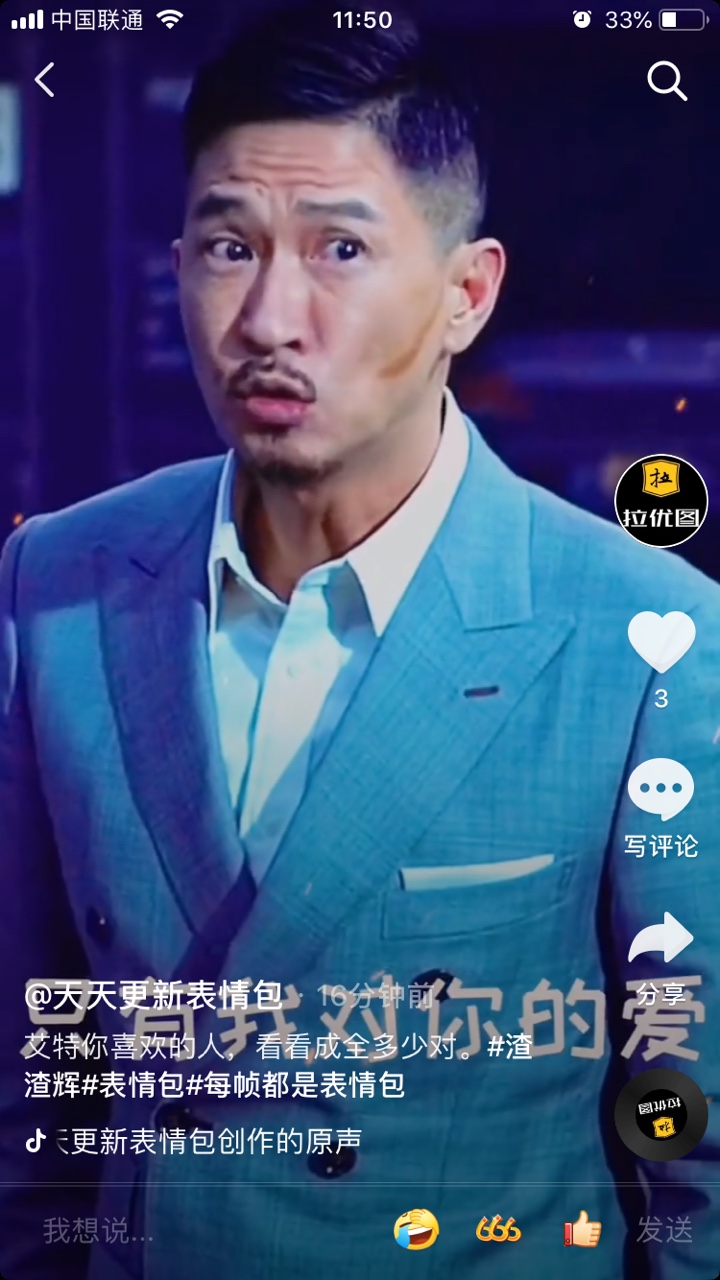Open search with the magnifier icon

(x=667, y=81)
